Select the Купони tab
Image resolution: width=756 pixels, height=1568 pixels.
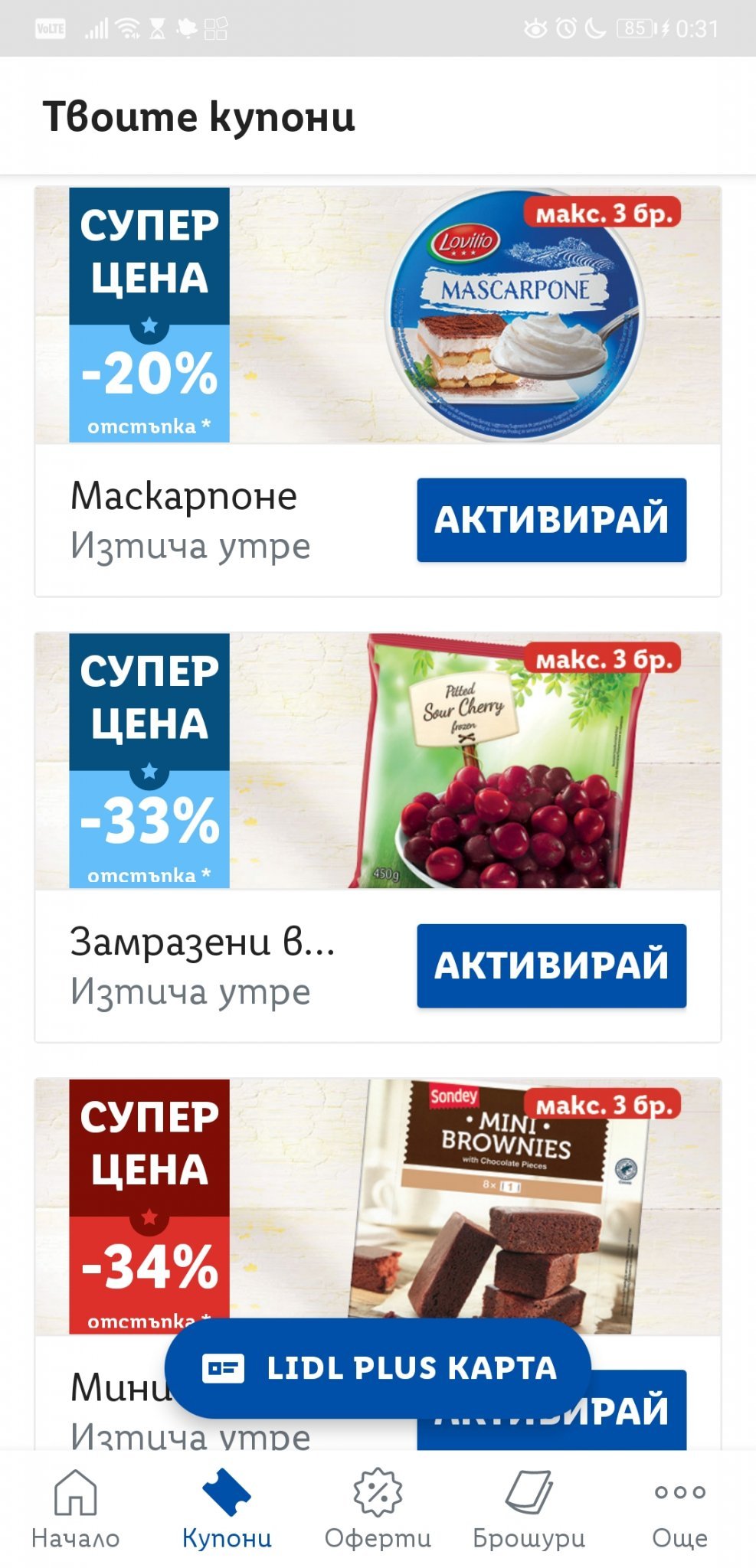pos(227,1508)
